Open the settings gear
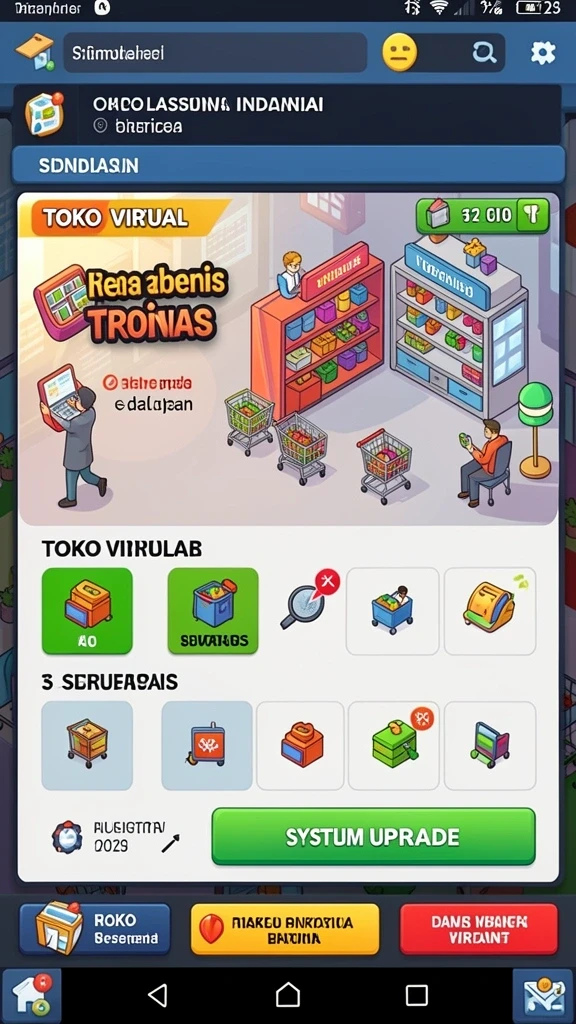This screenshot has height=1024, width=576. pos(543,52)
